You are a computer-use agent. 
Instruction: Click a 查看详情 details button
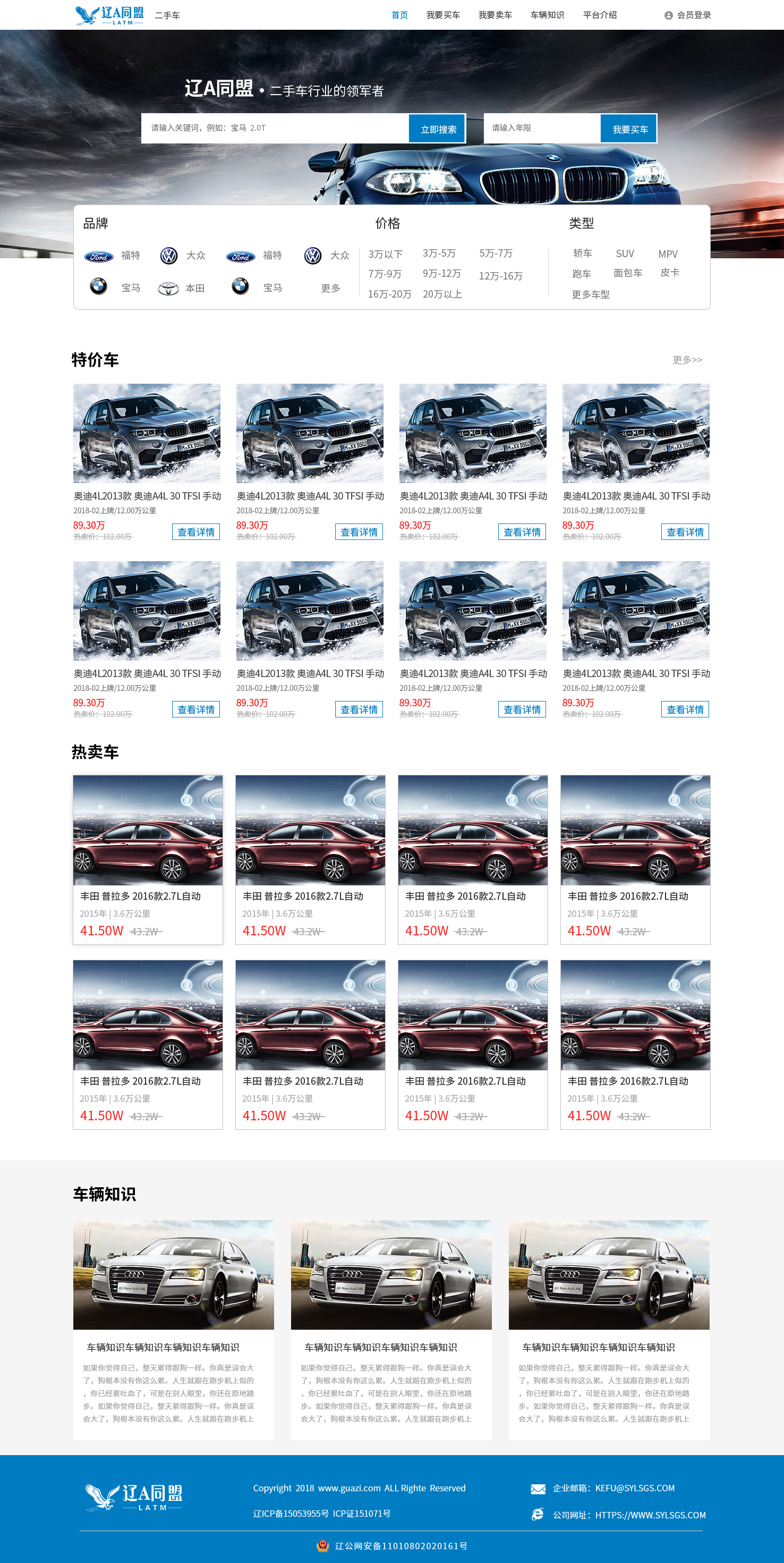point(197,532)
